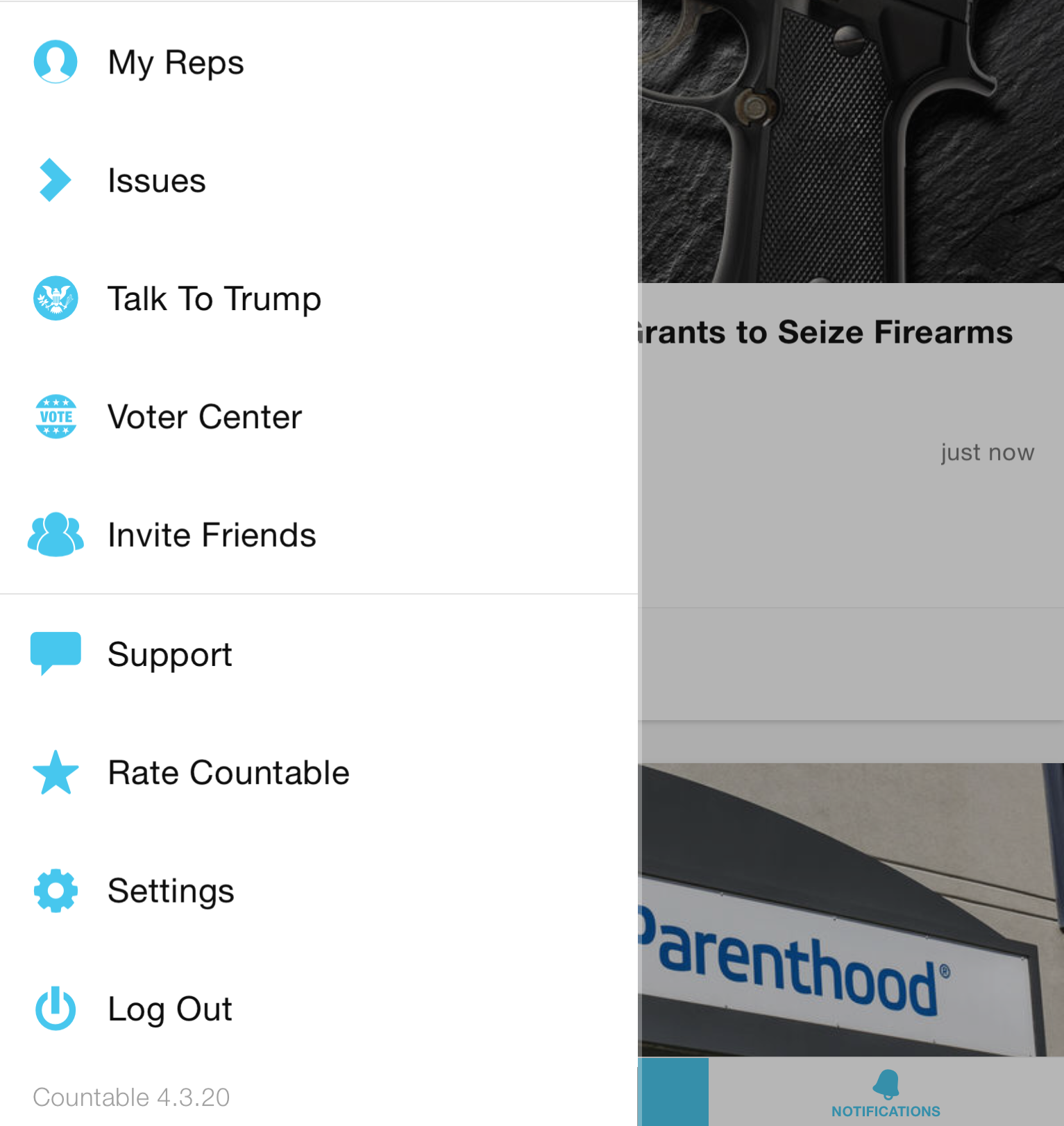Select Talk To Trump

coord(214,299)
